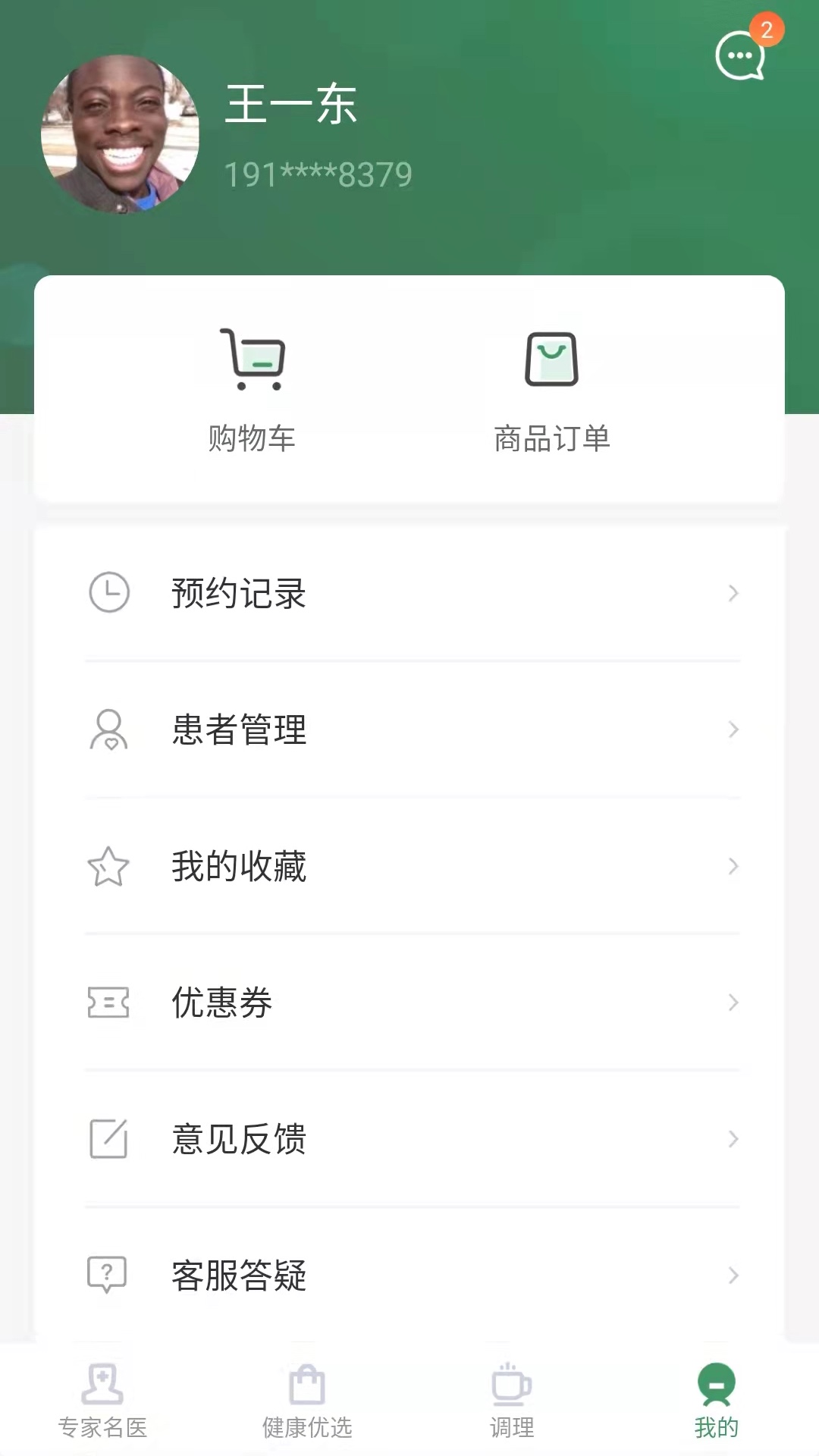
Task: Open my favorites (我的收藏)
Action: (409, 866)
